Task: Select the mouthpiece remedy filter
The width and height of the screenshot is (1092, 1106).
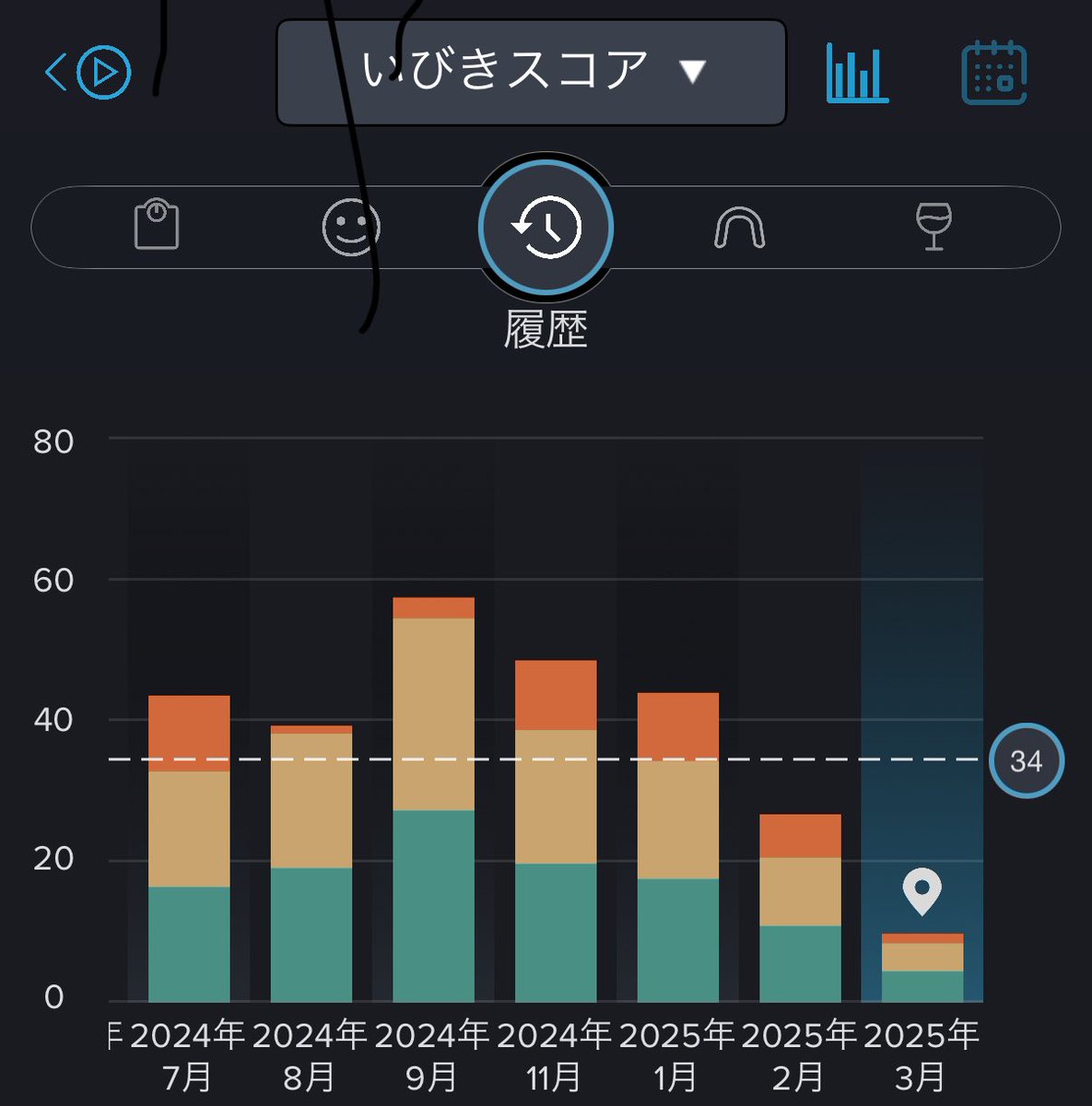Action: click(739, 228)
